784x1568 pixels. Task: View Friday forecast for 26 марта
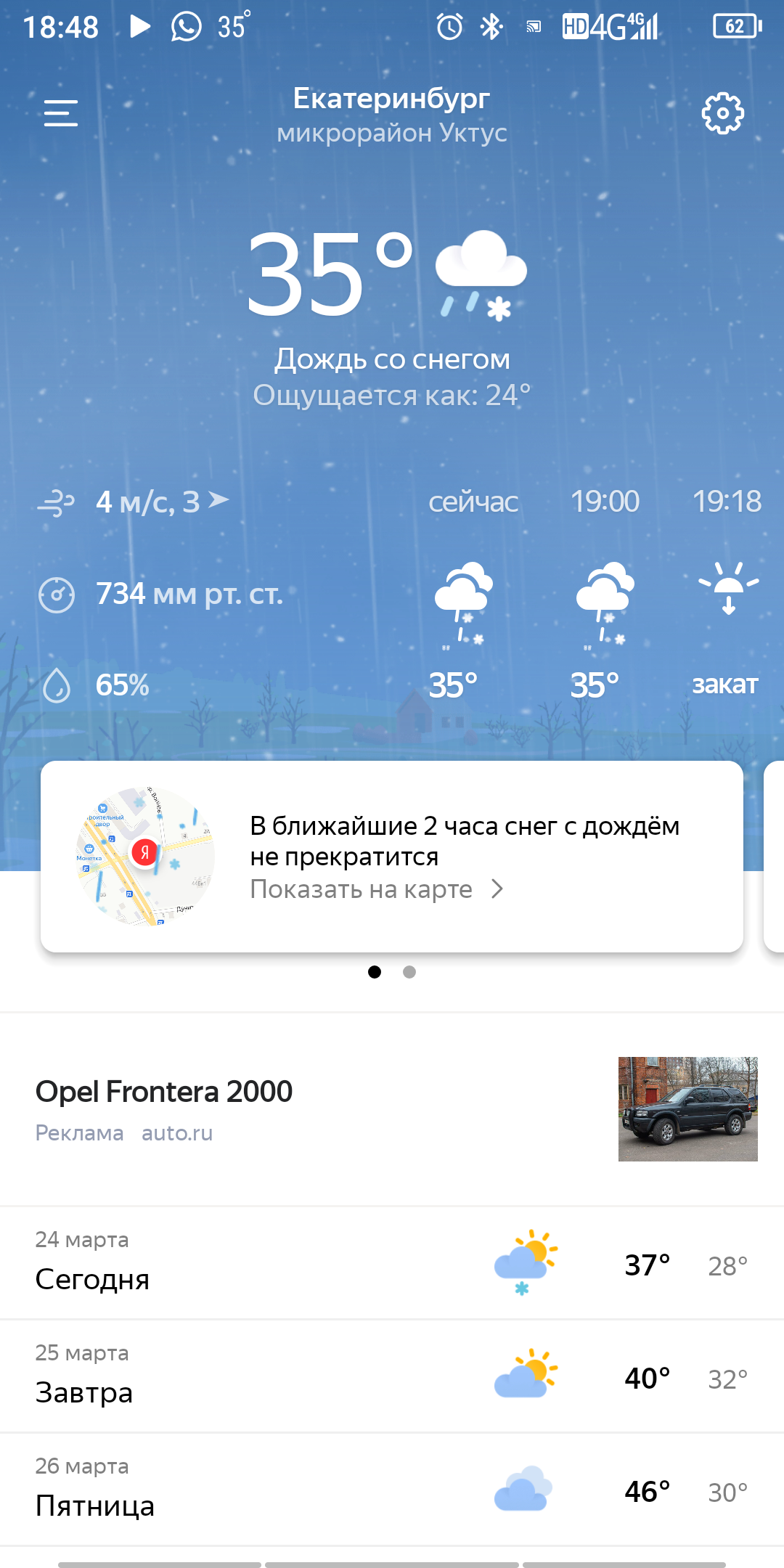392,1490
